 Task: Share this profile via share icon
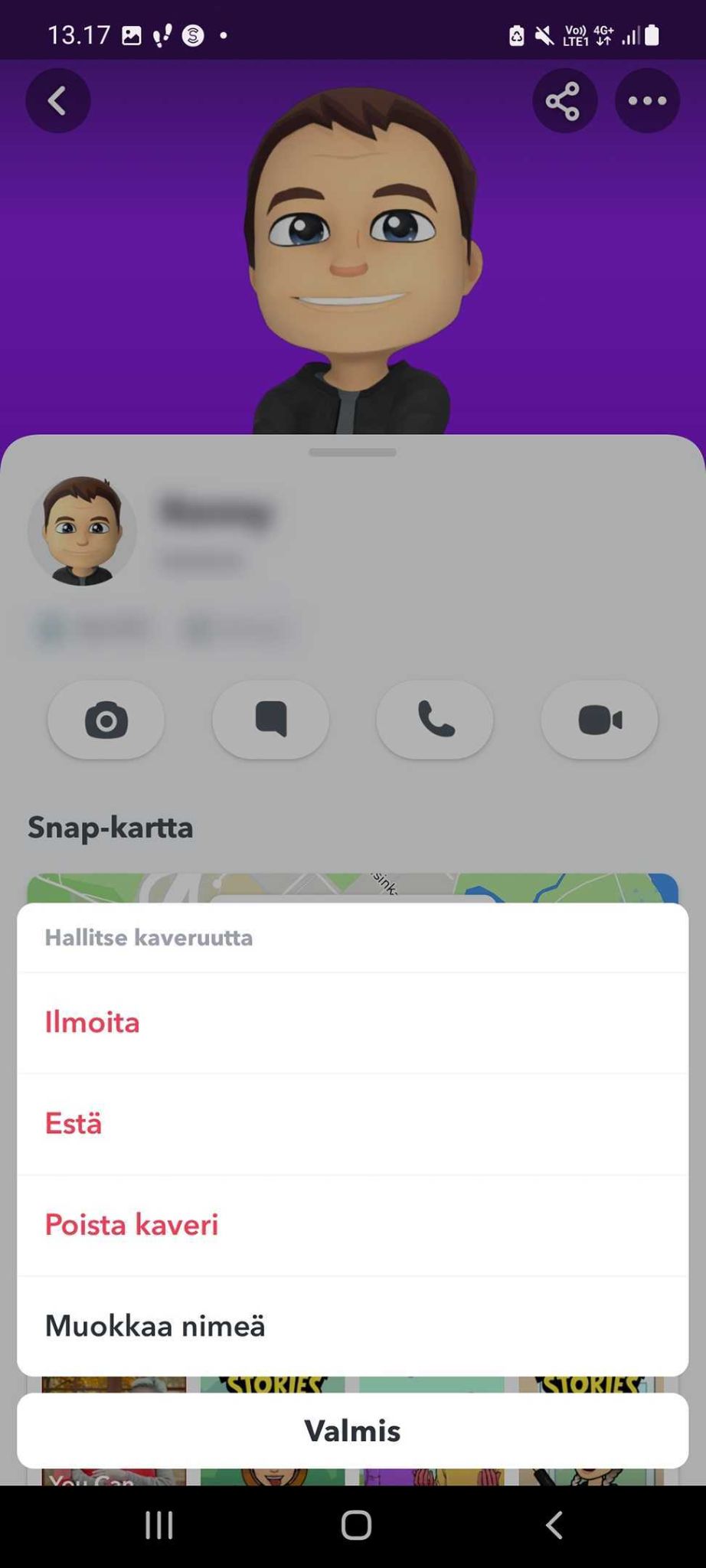pyautogui.click(x=564, y=100)
